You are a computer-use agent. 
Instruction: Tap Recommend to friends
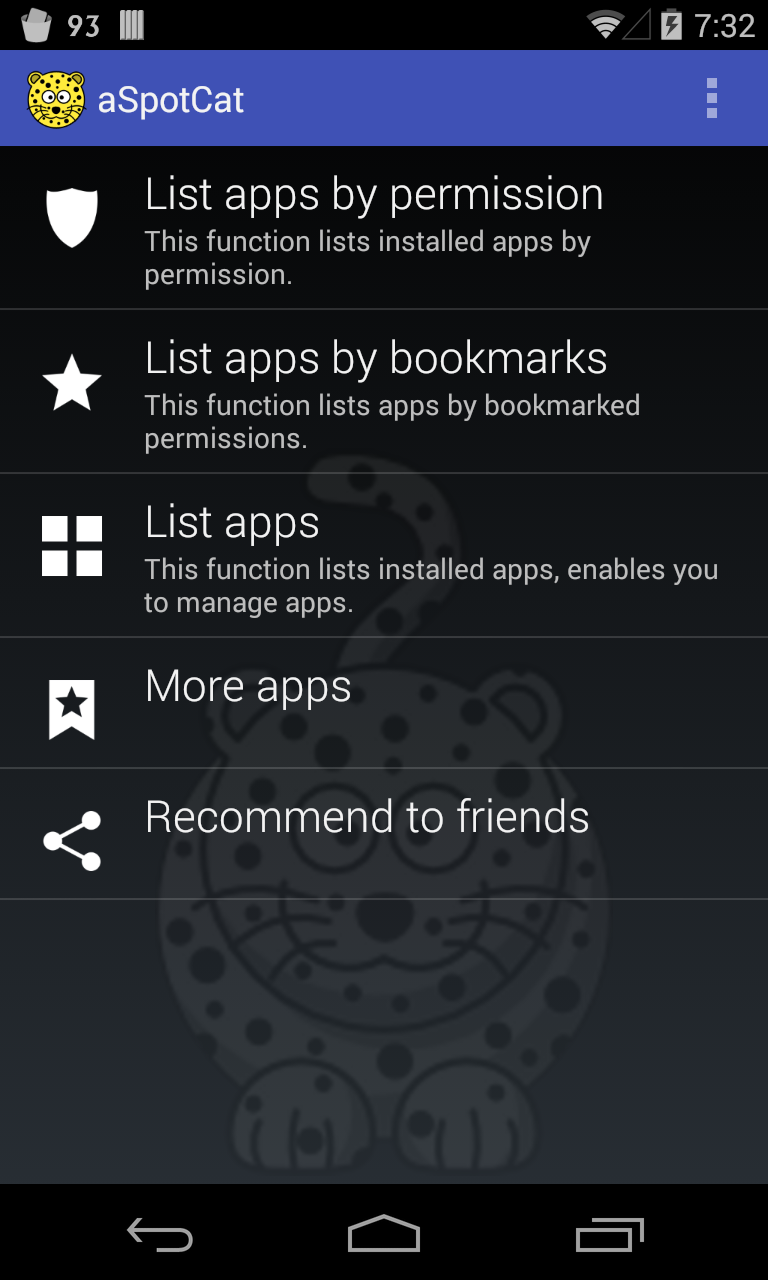click(x=384, y=834)
